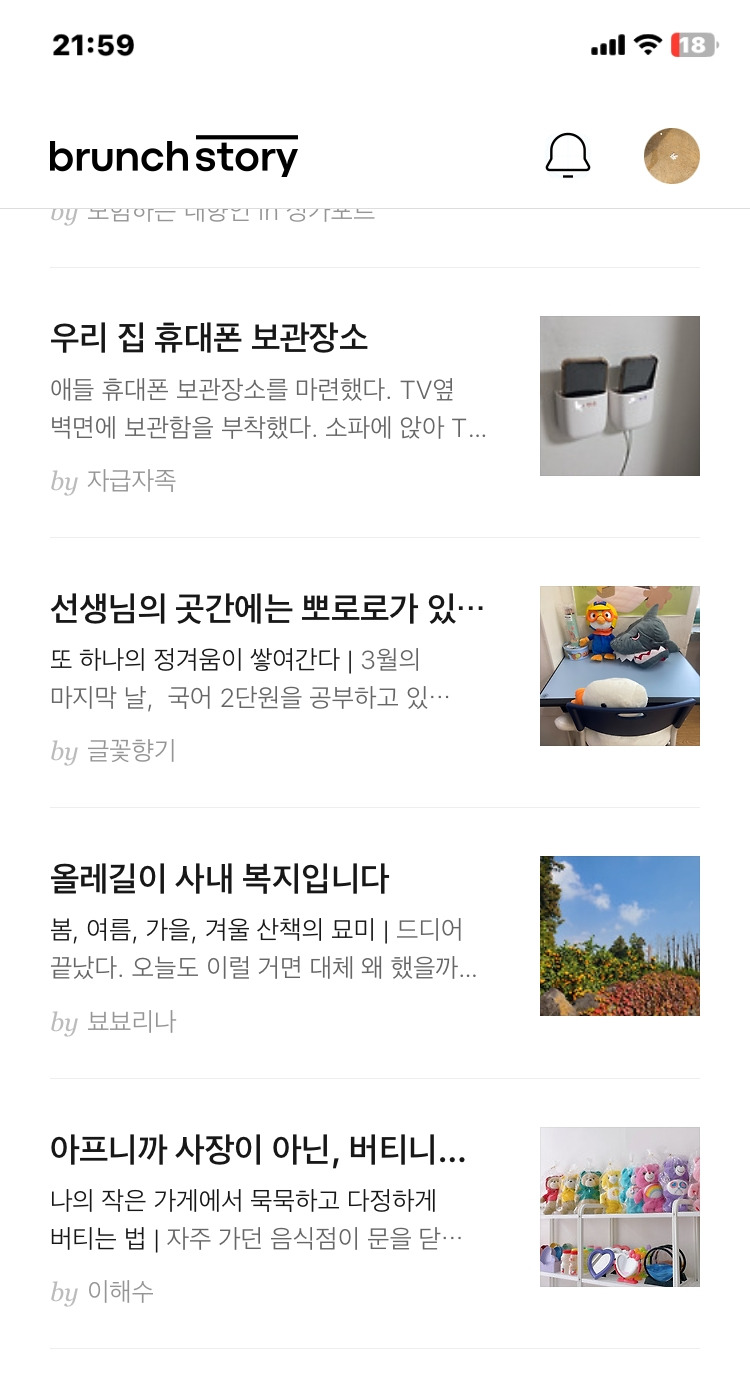Open the article 아프니까 사장이 아닌, 버티니…
The image size is (750, 1390).
click(x=258, y=1150)
